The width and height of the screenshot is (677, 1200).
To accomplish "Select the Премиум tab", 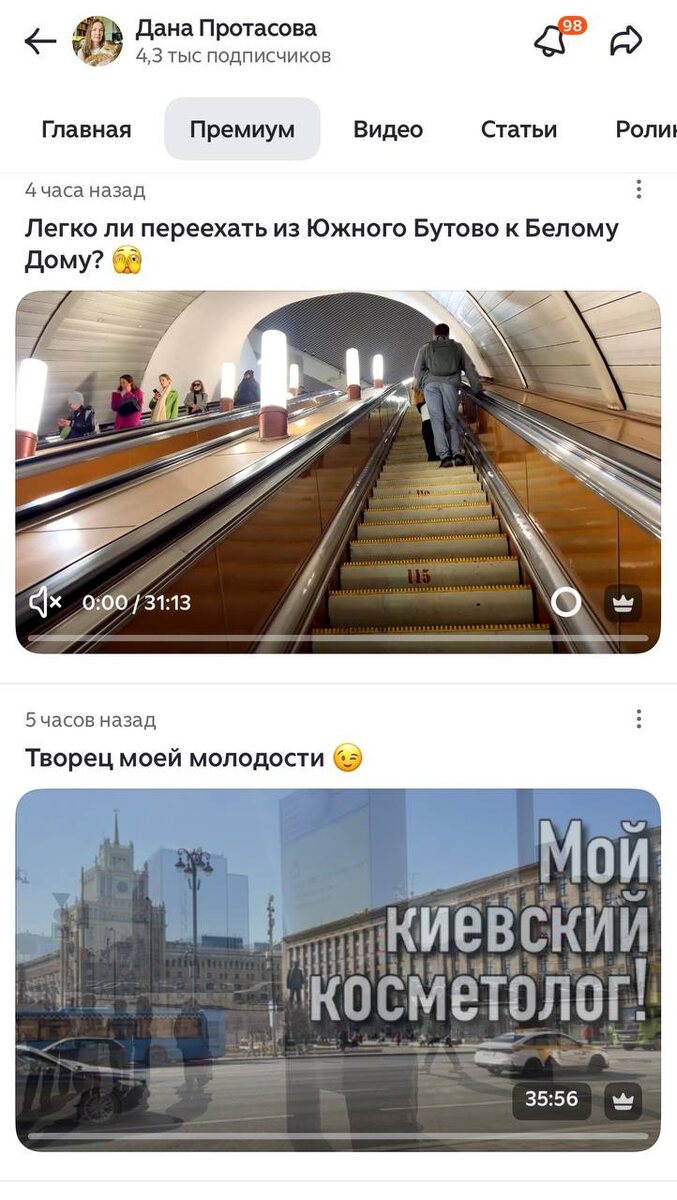I will click(242, 129).
